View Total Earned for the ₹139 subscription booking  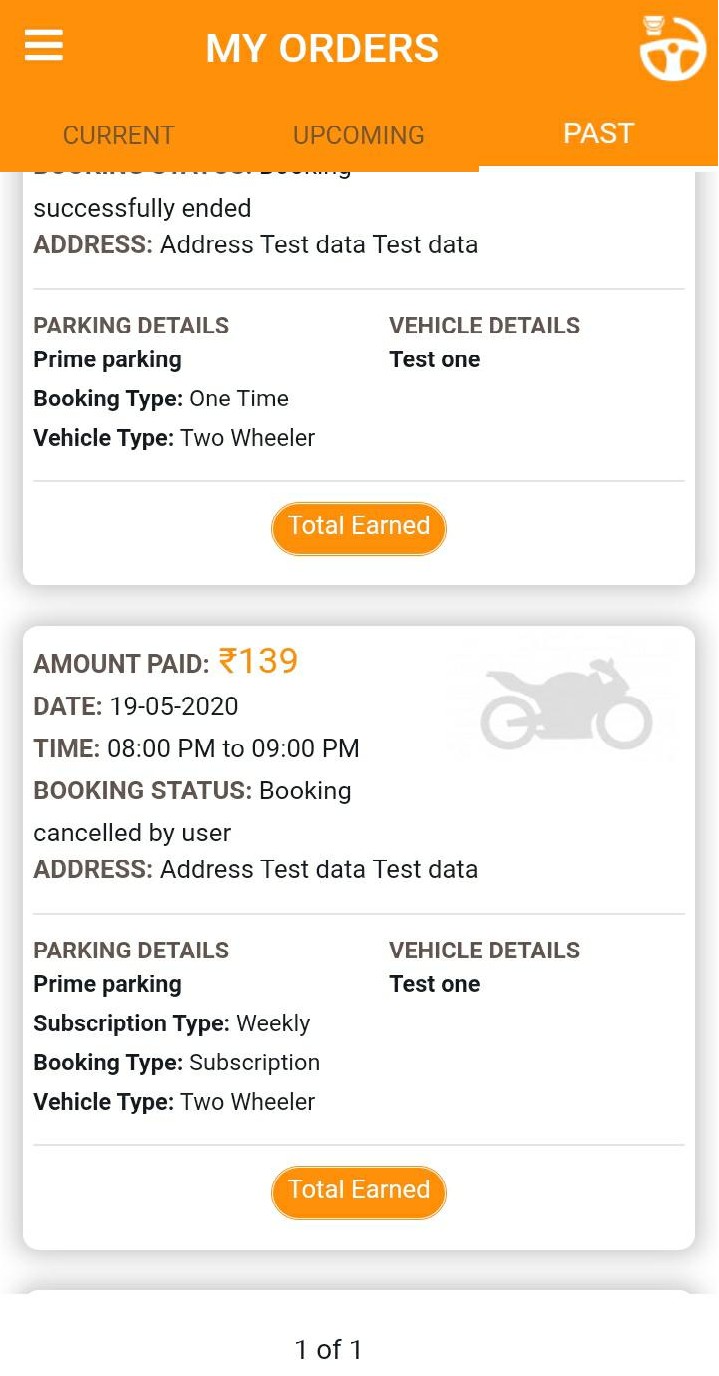(x=358, y=1191)
